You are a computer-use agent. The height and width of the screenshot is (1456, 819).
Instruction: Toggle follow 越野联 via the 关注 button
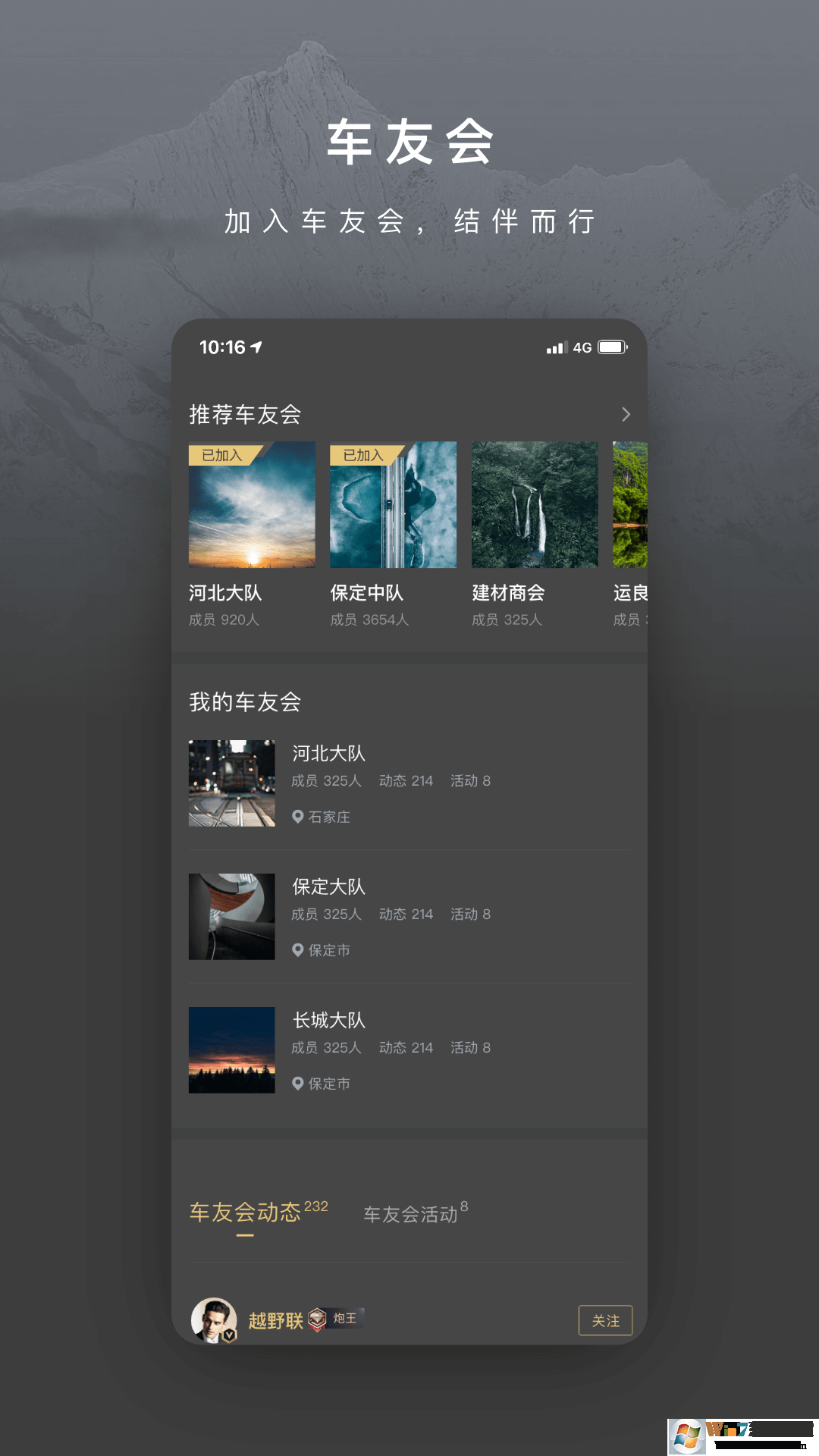click(x=605, y=1319)
